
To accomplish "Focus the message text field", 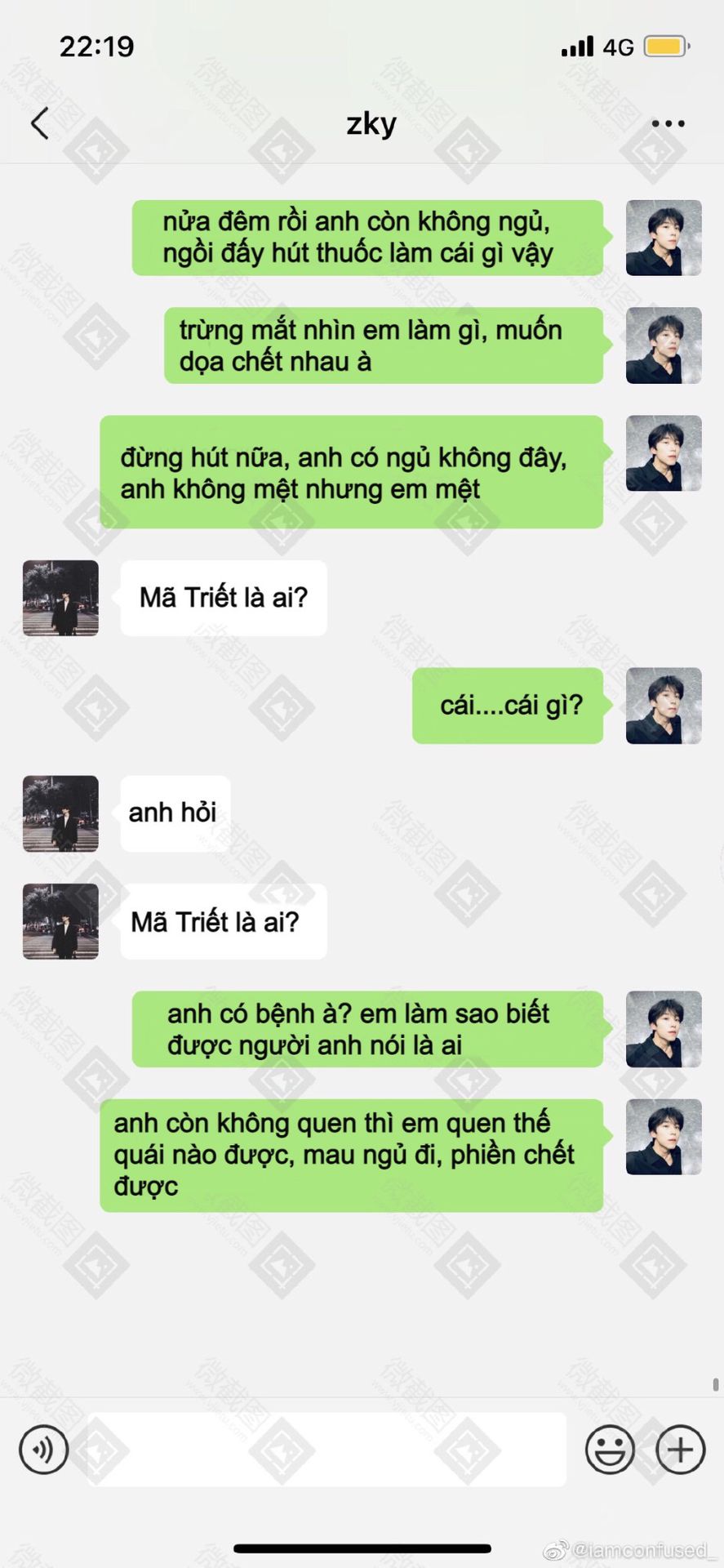I will point(326,1450).
